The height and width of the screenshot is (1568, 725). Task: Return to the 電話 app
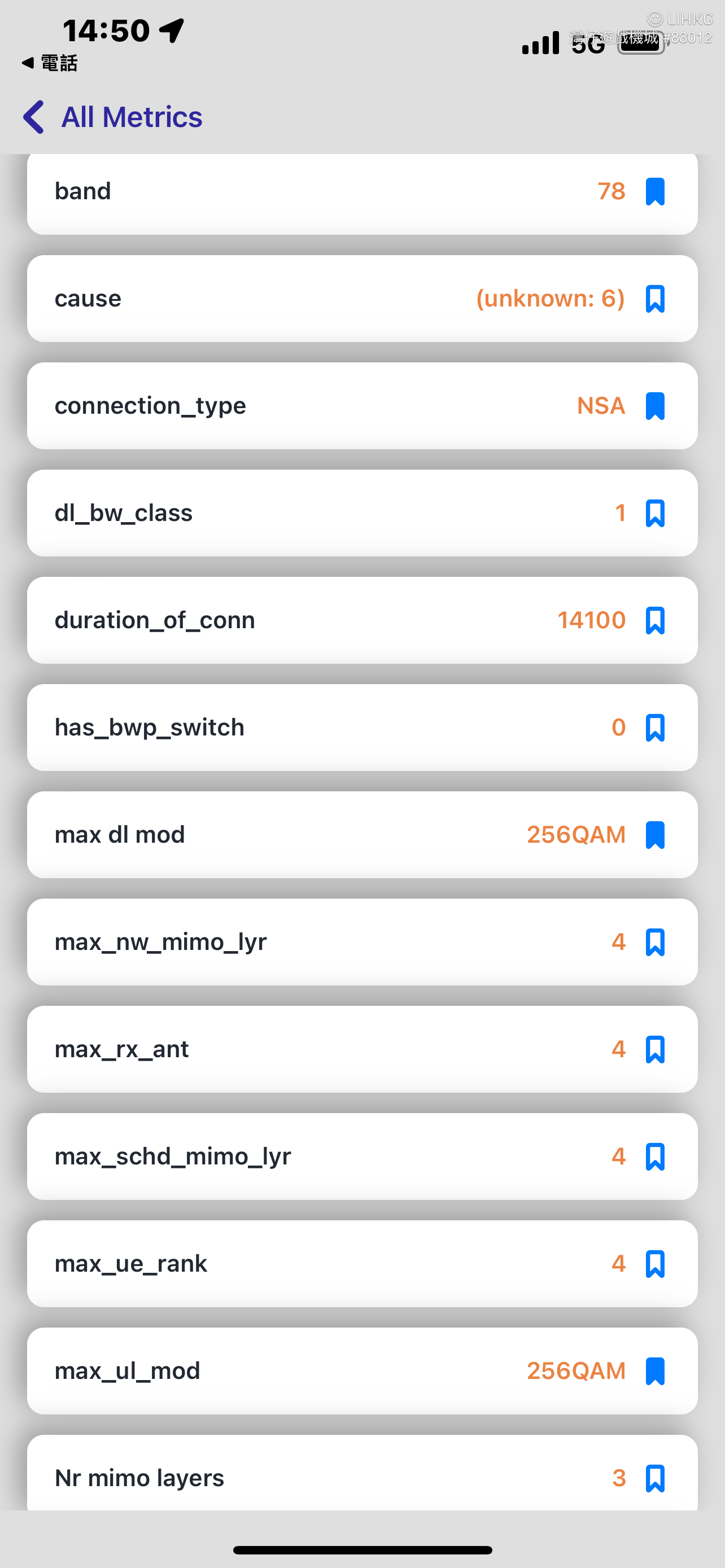pyautogui.click(x=49, y=63)
